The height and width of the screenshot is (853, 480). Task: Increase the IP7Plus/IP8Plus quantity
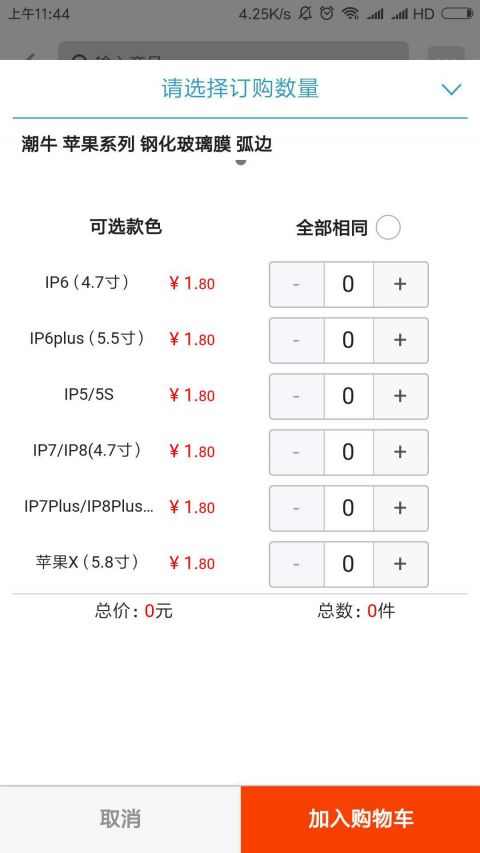click(x=401, y=508)
